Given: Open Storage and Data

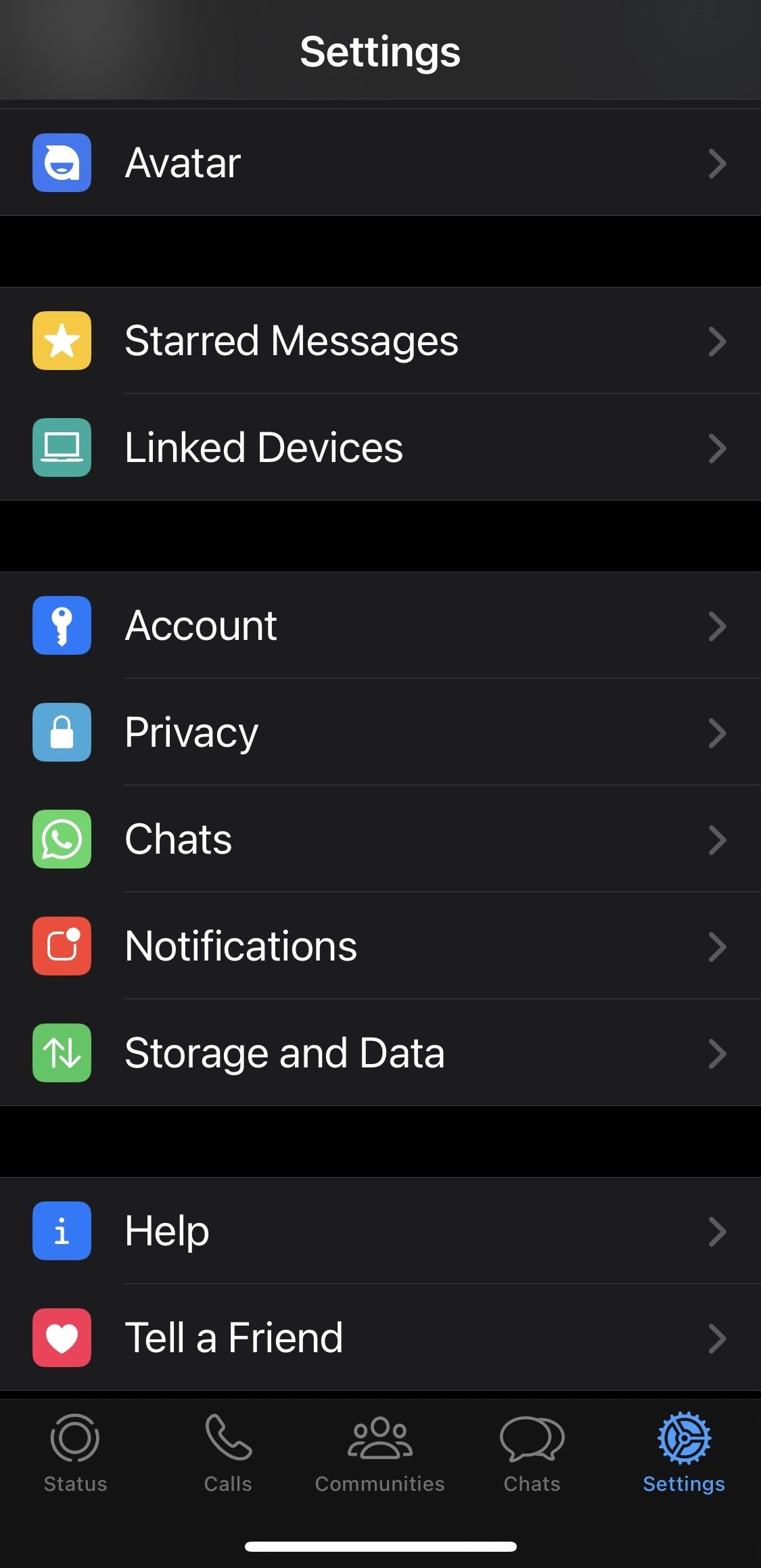Looking at the screenshot, I should pos(380,1053).
